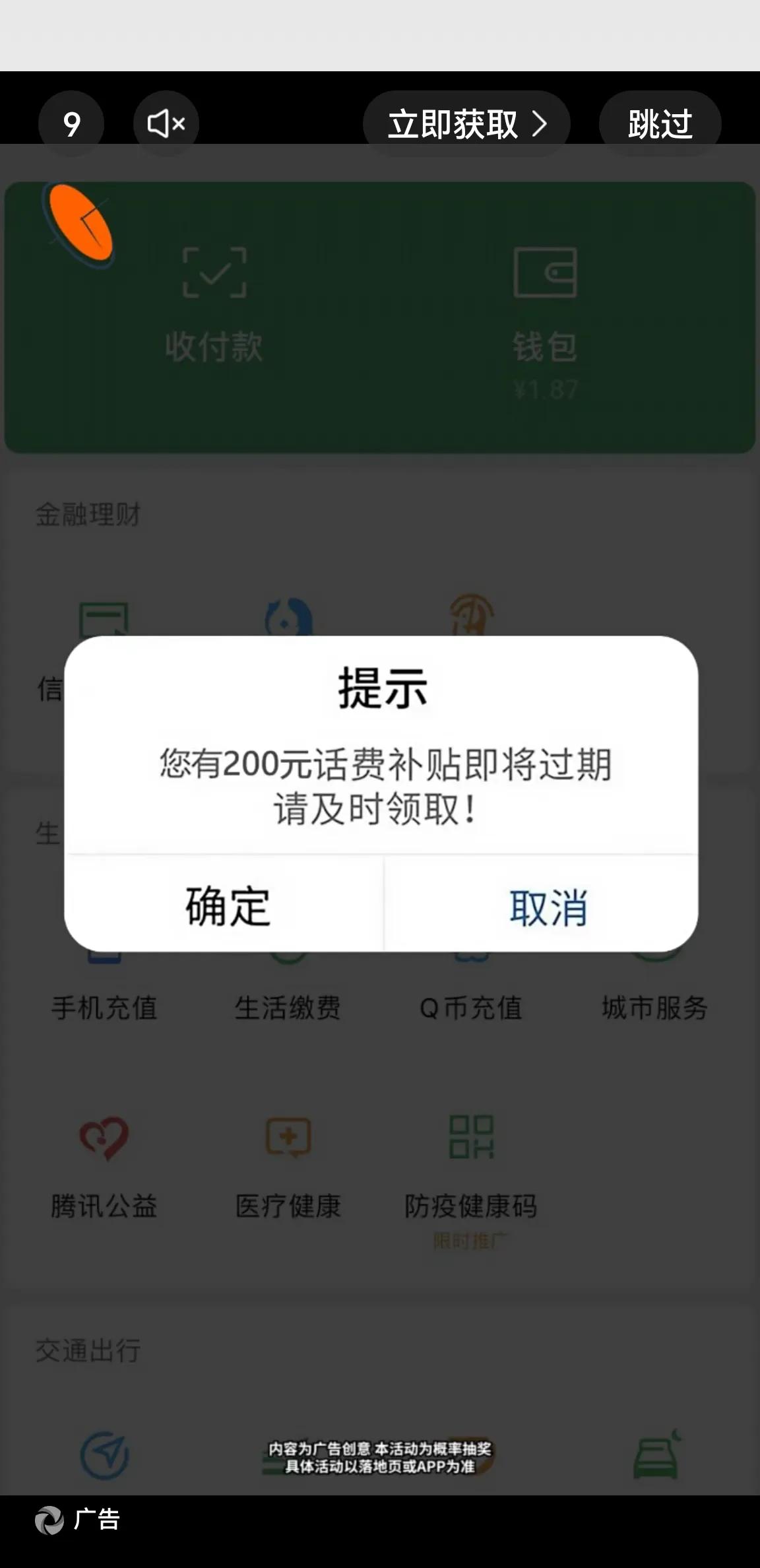
Task: Dismiss the popup by tapping 取消
Action: tap(550, 907)
